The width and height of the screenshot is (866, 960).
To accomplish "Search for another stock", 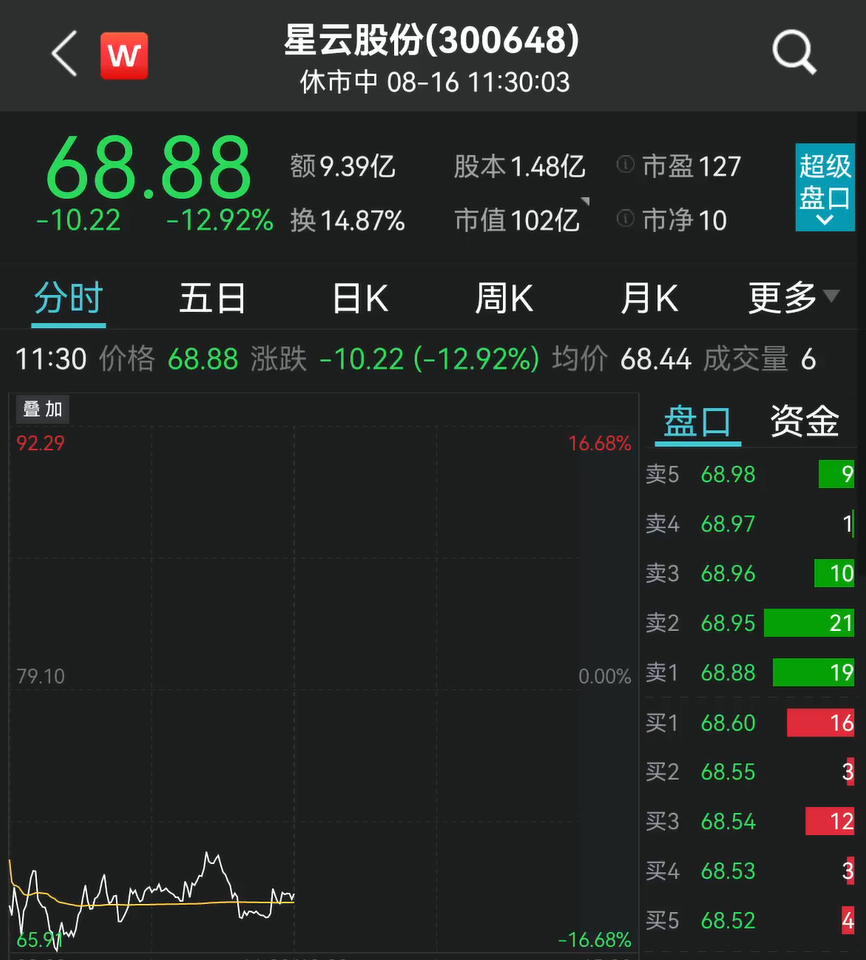I will point(794,53).
